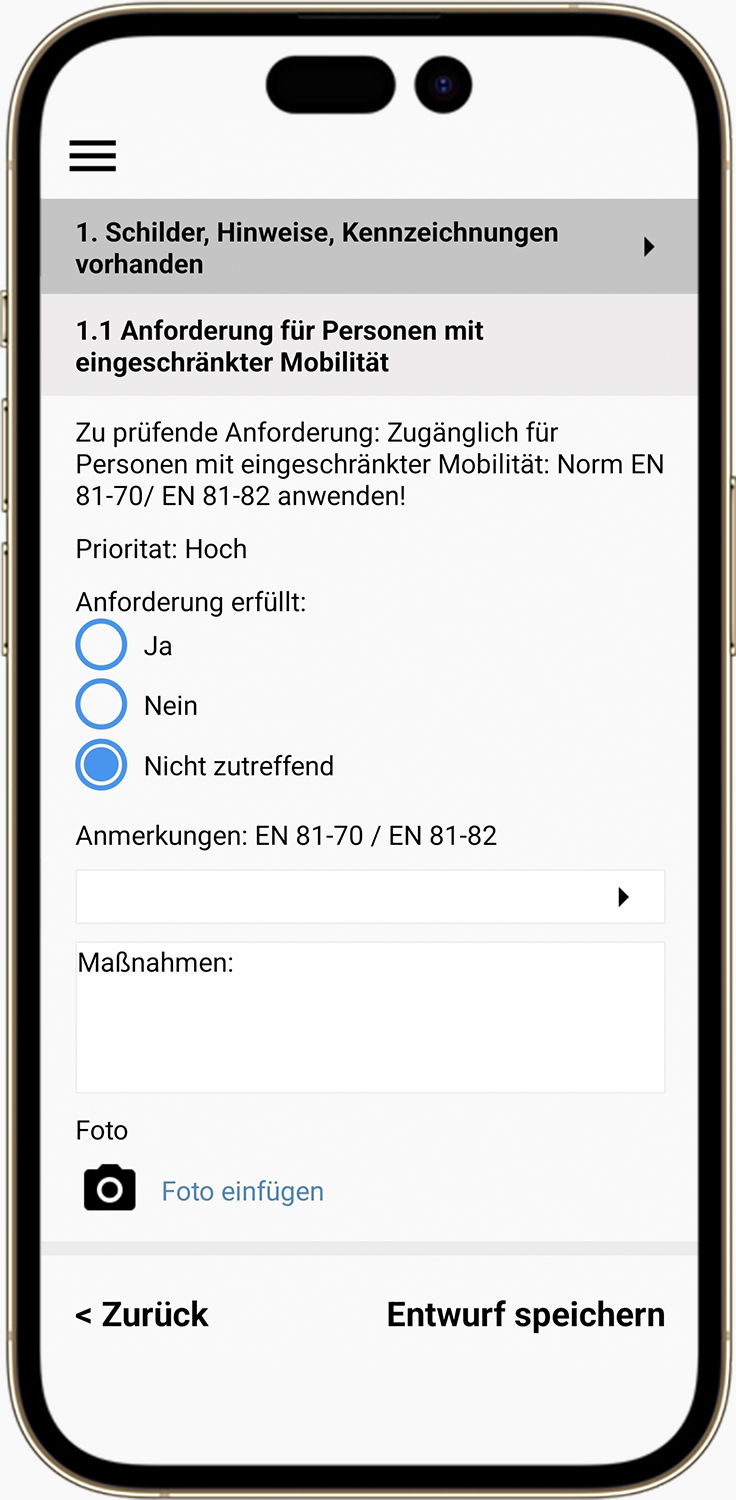Viewport: 736px width, 1500px height.
Task: Open the hamburger menu
Action: 93,156
